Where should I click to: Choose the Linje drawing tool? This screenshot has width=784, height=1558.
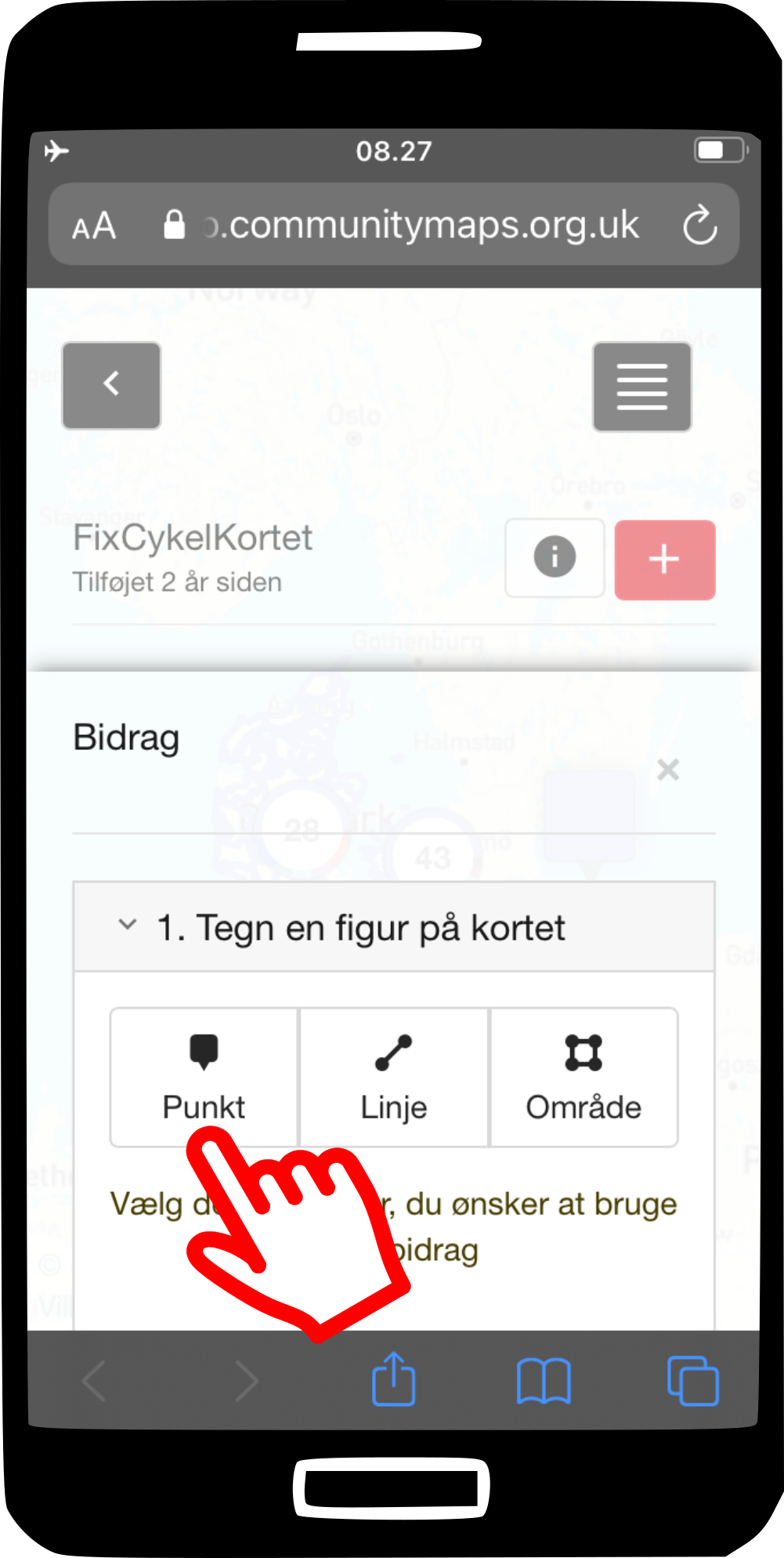click(x=394, y=1077)
